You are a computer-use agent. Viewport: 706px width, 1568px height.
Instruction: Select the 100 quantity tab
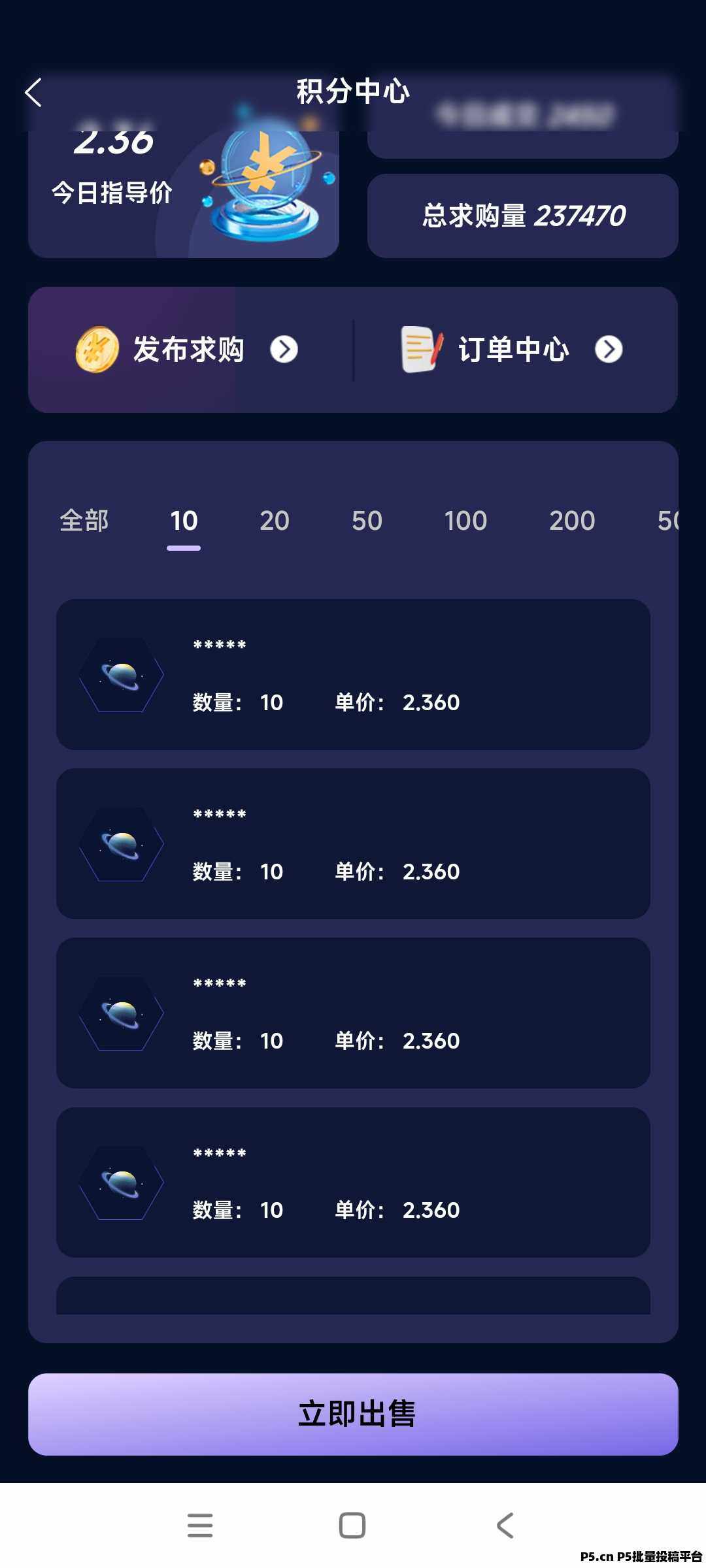(x=465, y=521)
